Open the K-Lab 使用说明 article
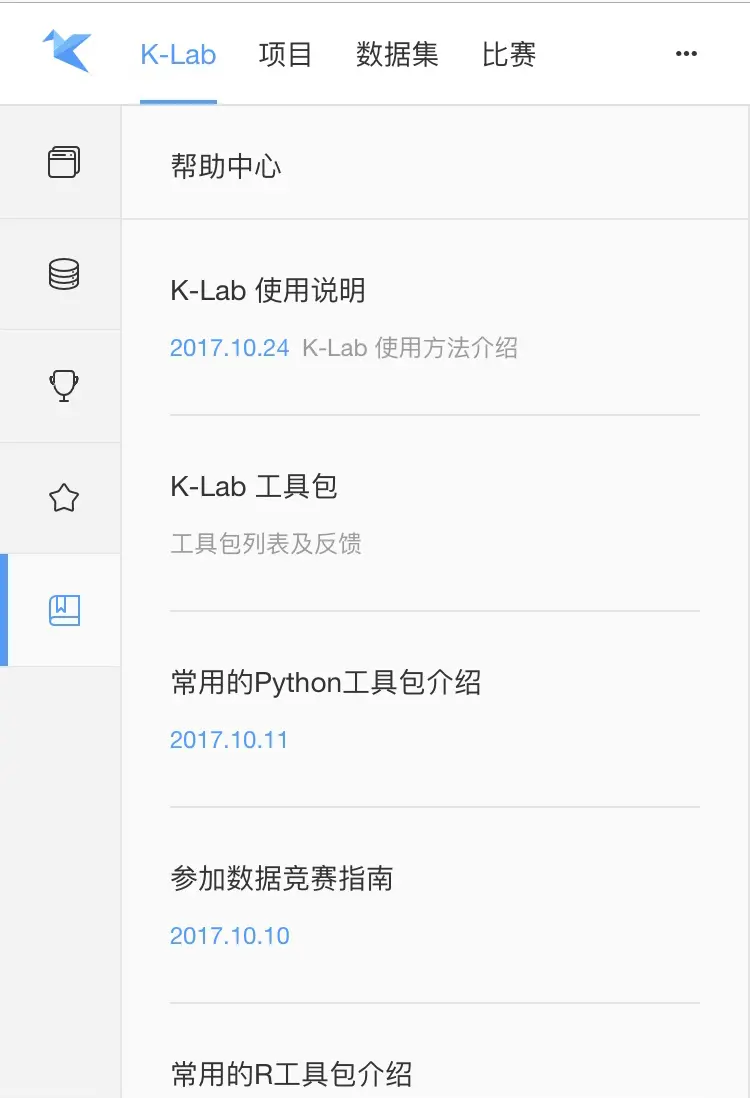 pos(268,291)
